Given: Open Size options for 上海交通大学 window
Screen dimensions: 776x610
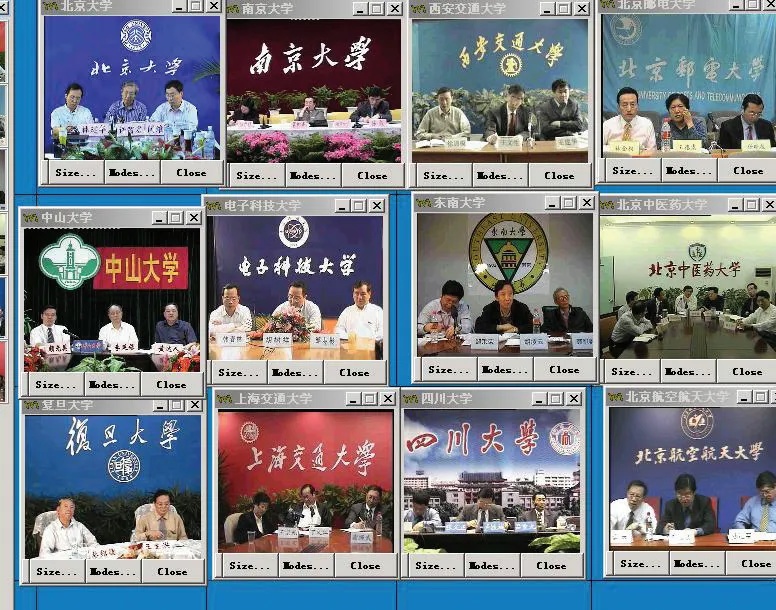Looking at the screenshot, I should coord(248,565).
